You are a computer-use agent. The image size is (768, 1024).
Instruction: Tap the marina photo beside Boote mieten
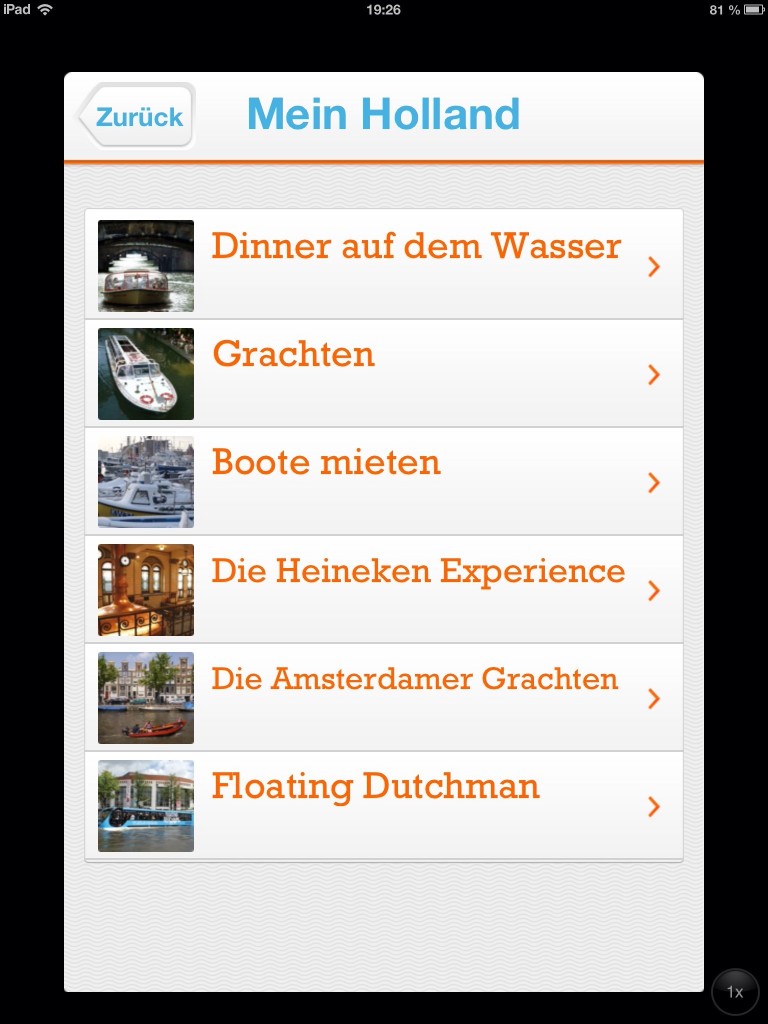(145, 481)
